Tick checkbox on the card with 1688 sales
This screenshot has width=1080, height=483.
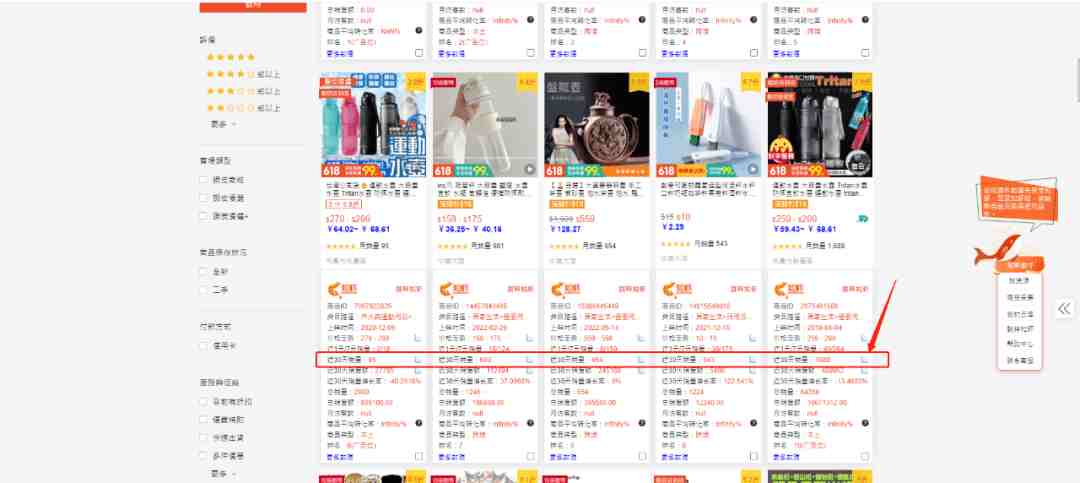pos(863,455)
